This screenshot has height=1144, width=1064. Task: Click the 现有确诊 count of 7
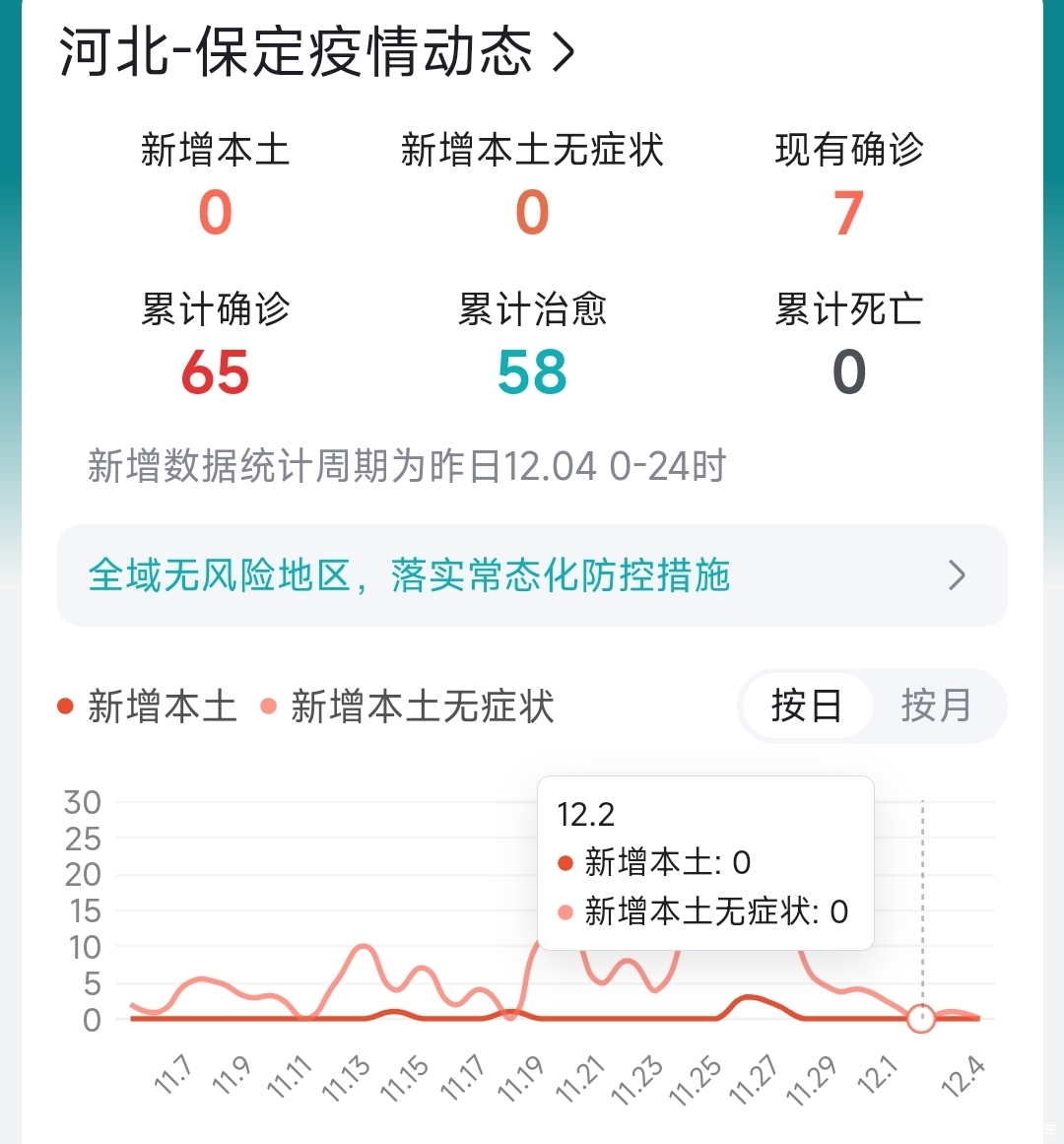pyautogui.click(x=850, y=210)
